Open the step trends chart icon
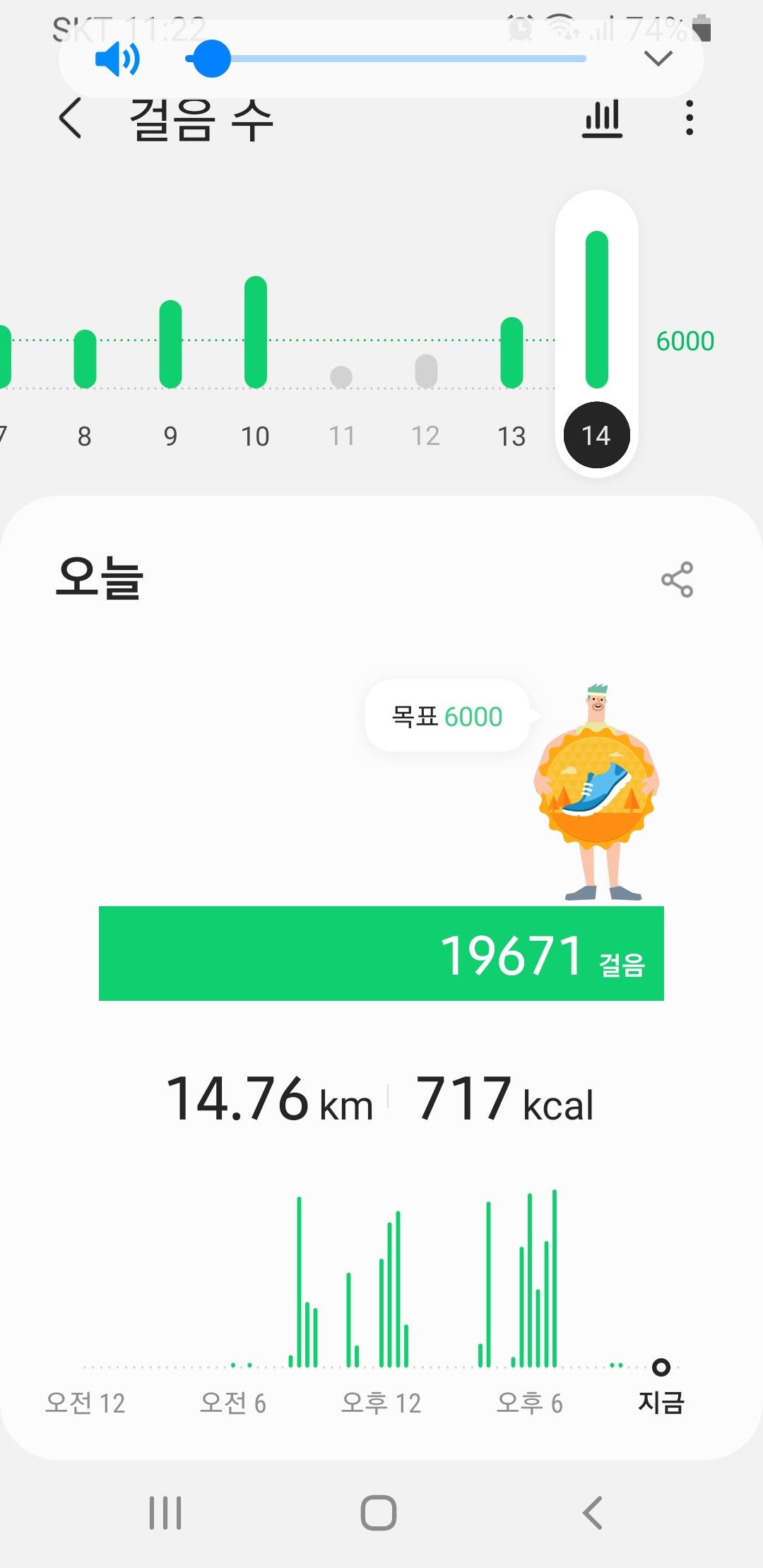 (x=602, y=118)
